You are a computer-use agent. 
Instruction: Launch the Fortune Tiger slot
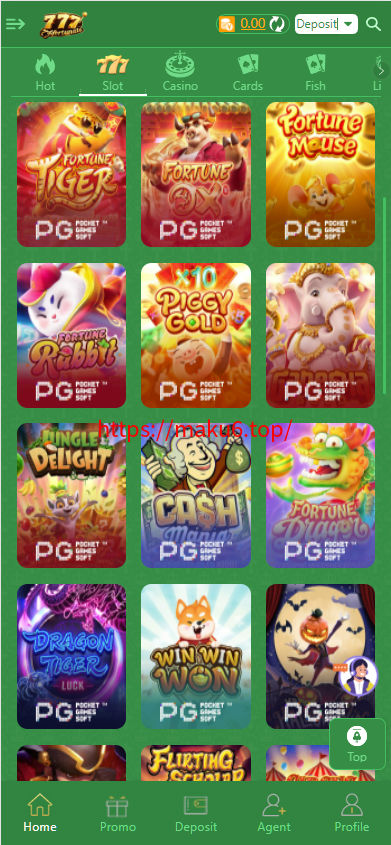[72, 175]
